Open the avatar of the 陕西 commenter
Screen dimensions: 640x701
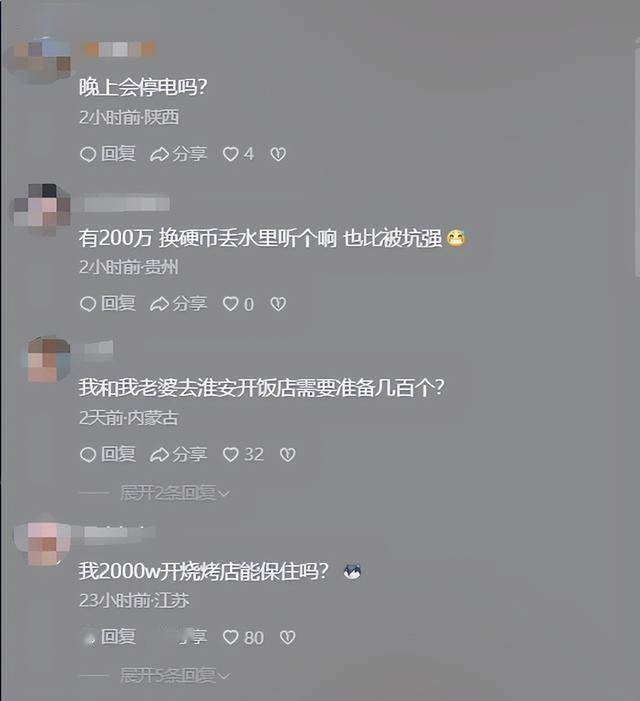(43, 59)
